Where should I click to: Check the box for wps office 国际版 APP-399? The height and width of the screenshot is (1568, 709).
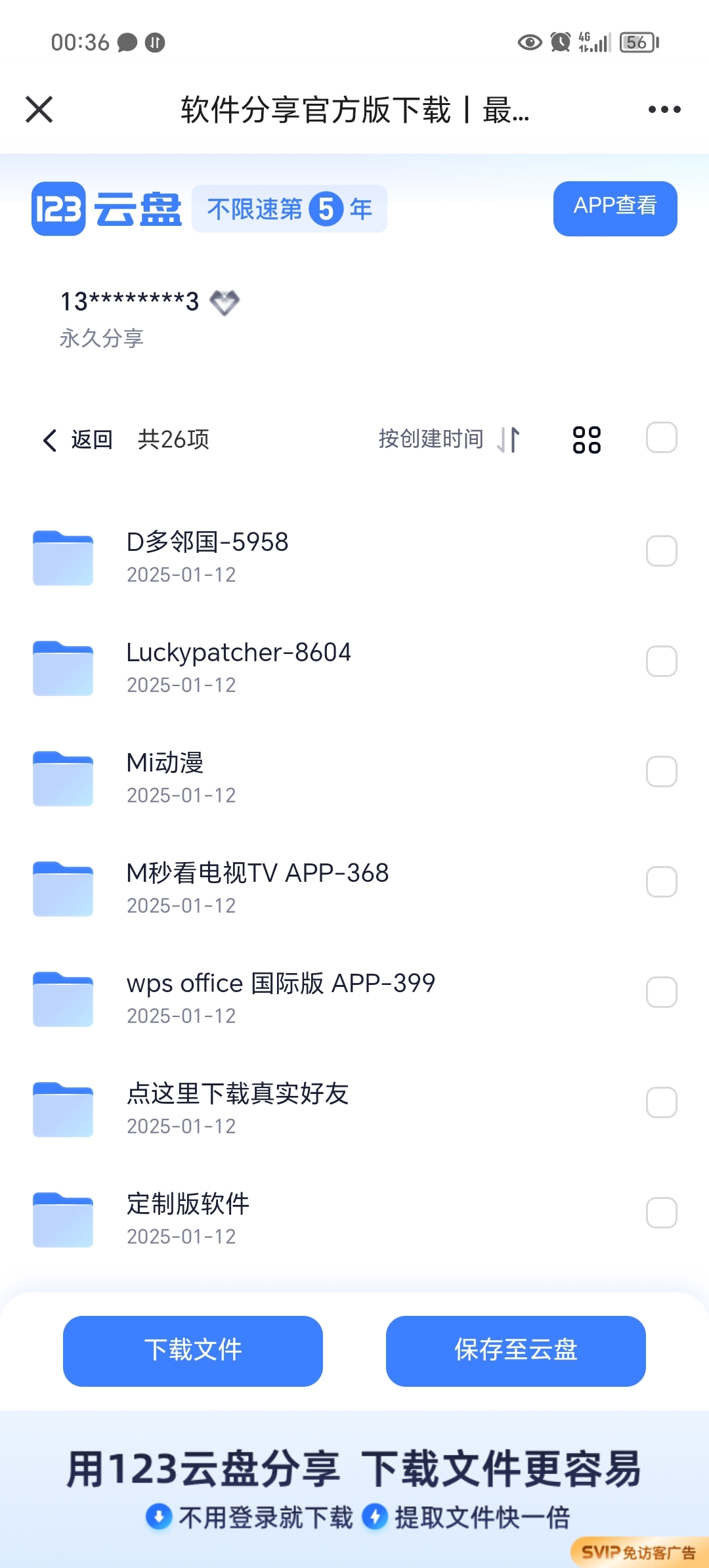click(x=662, y=992)
